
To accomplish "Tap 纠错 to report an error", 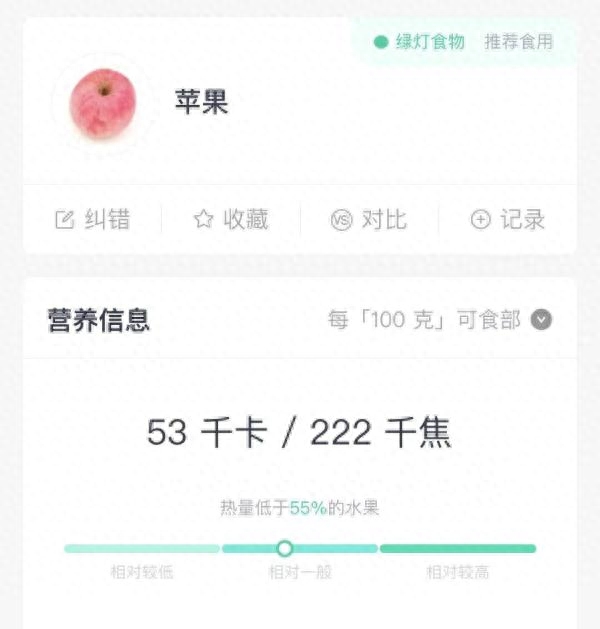I will tap(92, 220).
